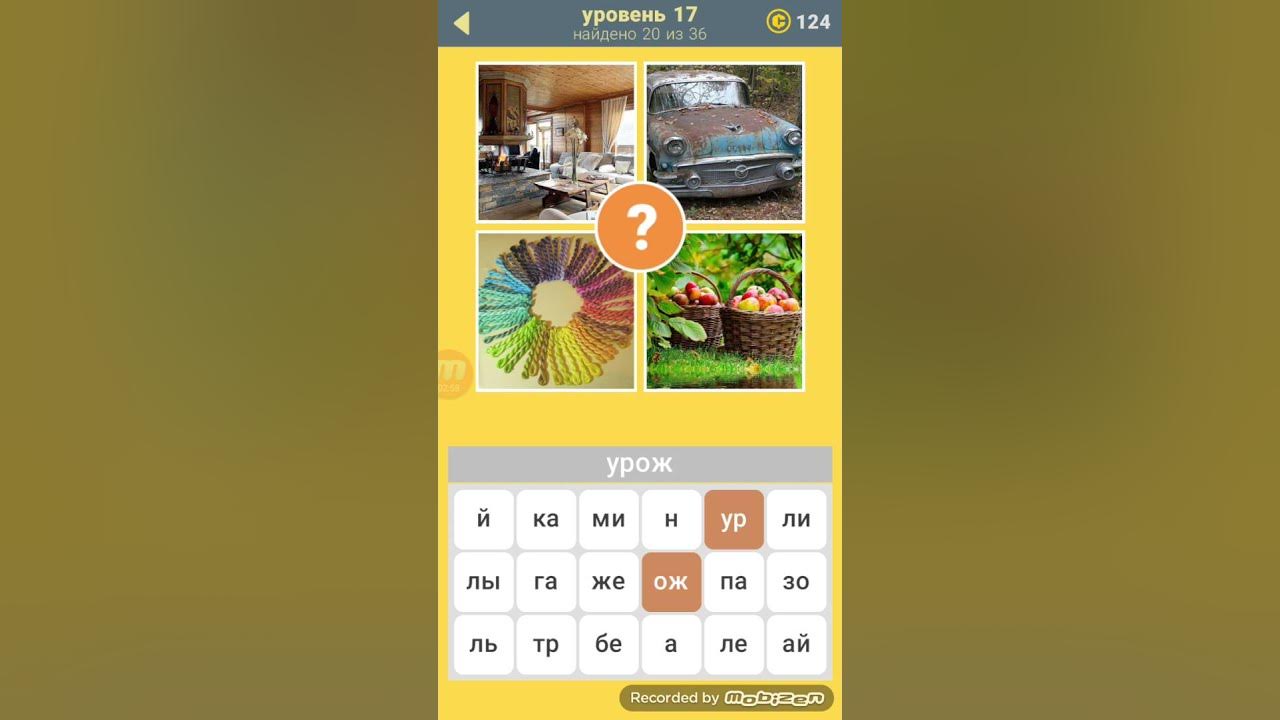Pick the "бе" syllable tile
The width and height of the screenshot is (1280, 720).
pos(608,645)
